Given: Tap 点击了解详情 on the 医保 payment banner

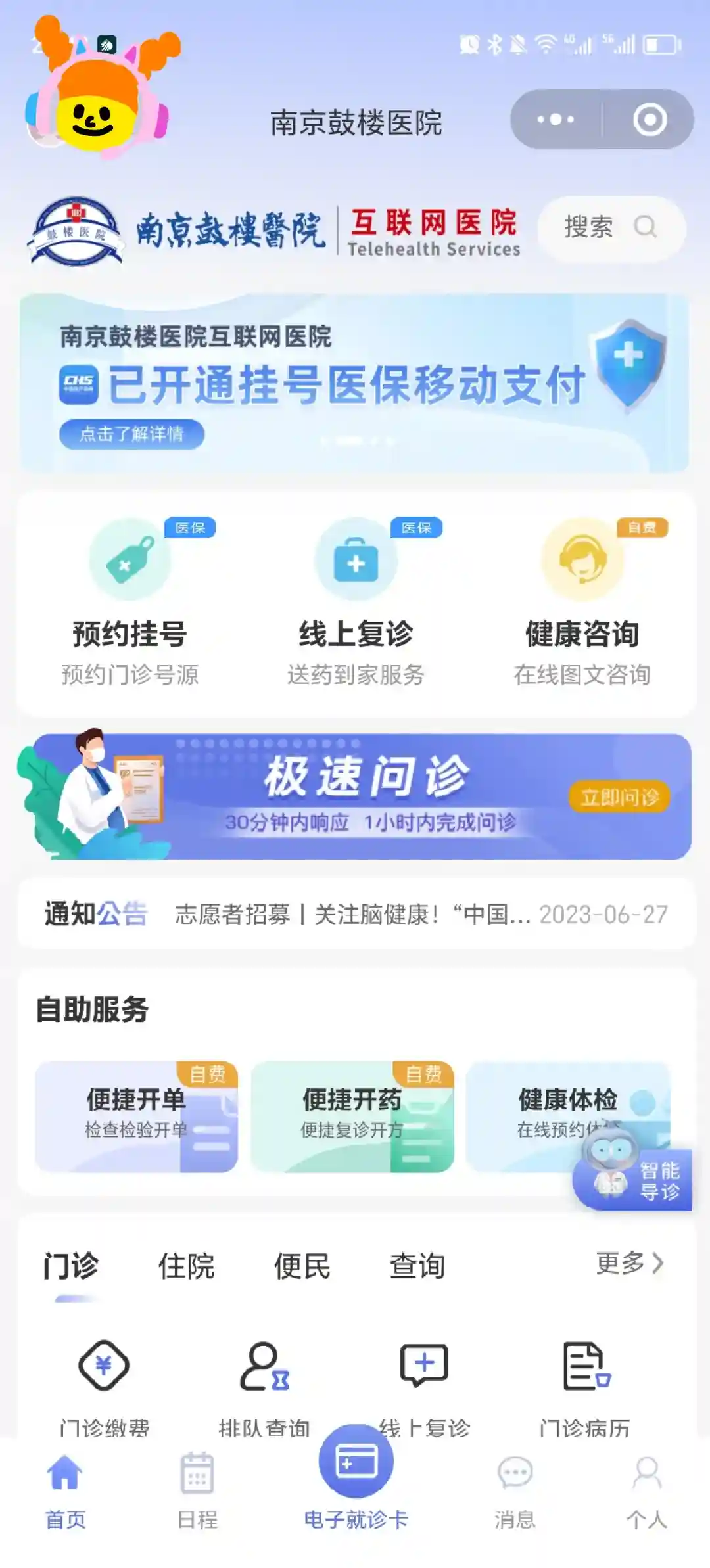Looking at the screenshot, I should (131, 434).
